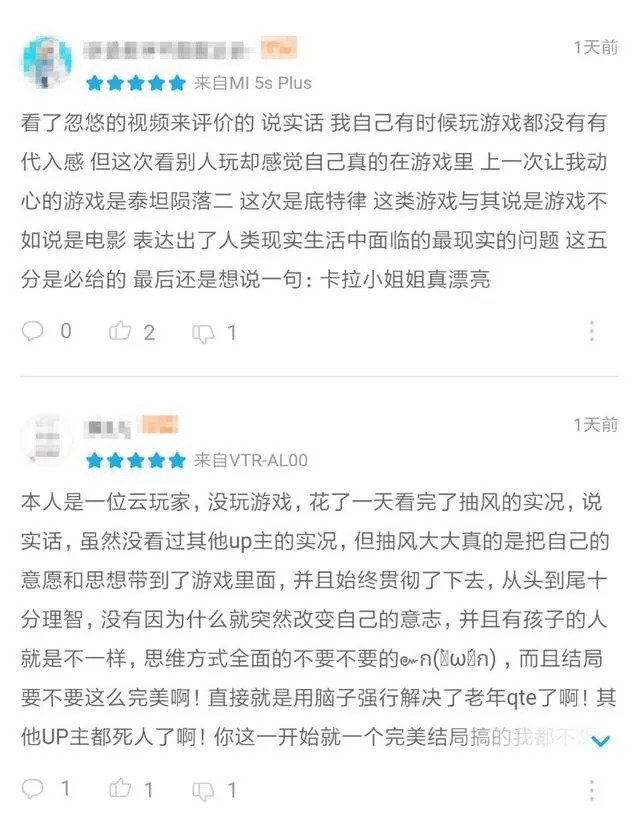Dislike the review from MI 5s Plus
Screen dimensions: 640x826
click(203, 332)
